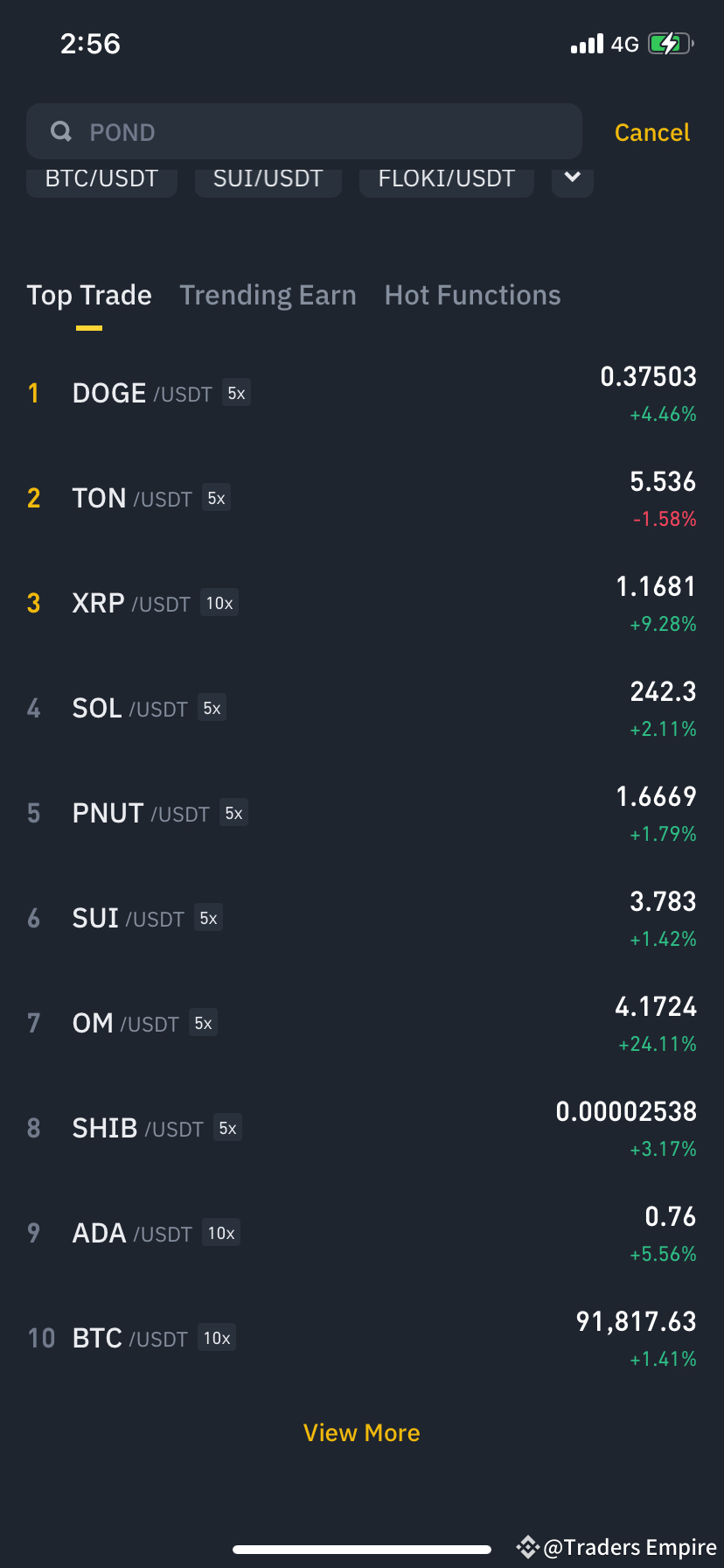Select the 10x leverage badge beside XRP
This screenshot has width=724, height=1568.
coord(219,603)
